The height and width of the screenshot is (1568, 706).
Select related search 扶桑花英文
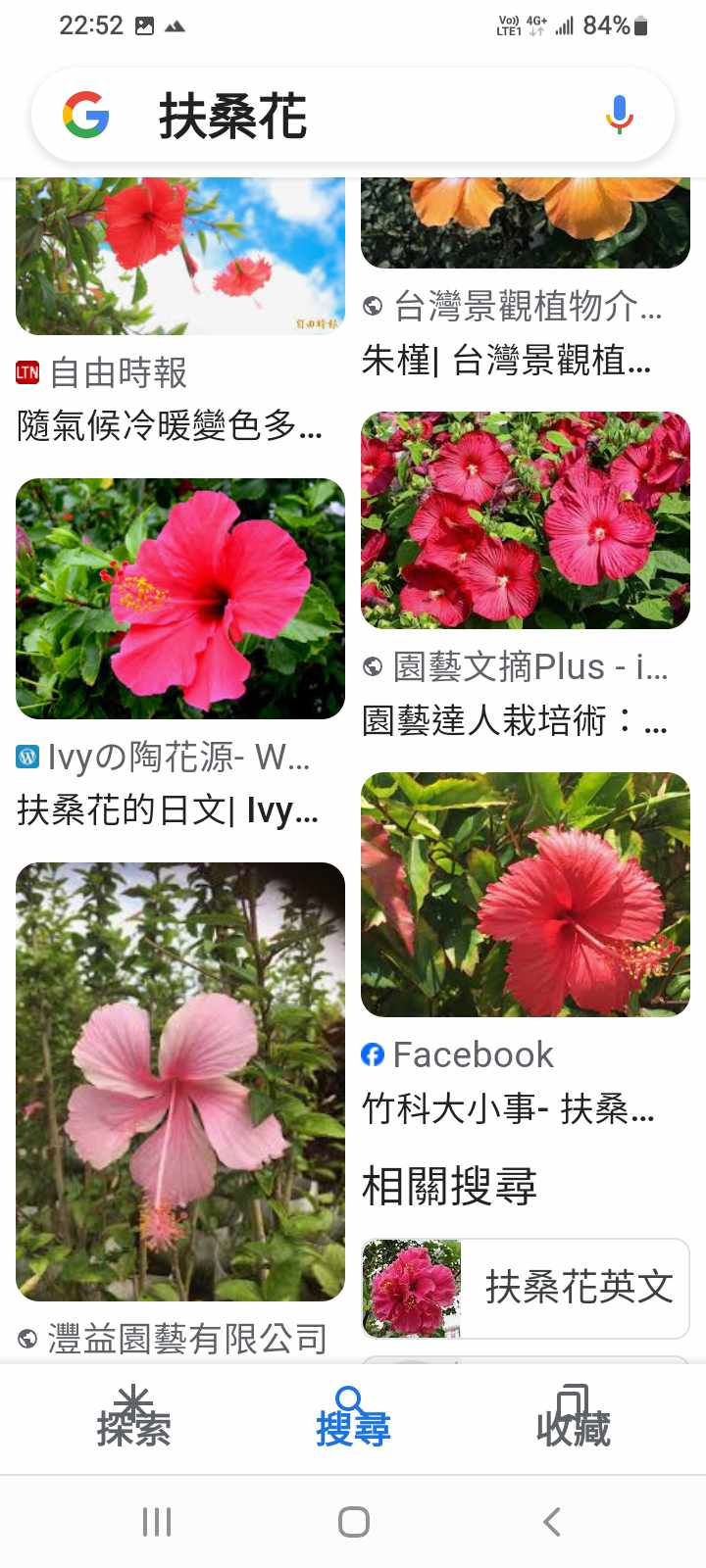525,1288
